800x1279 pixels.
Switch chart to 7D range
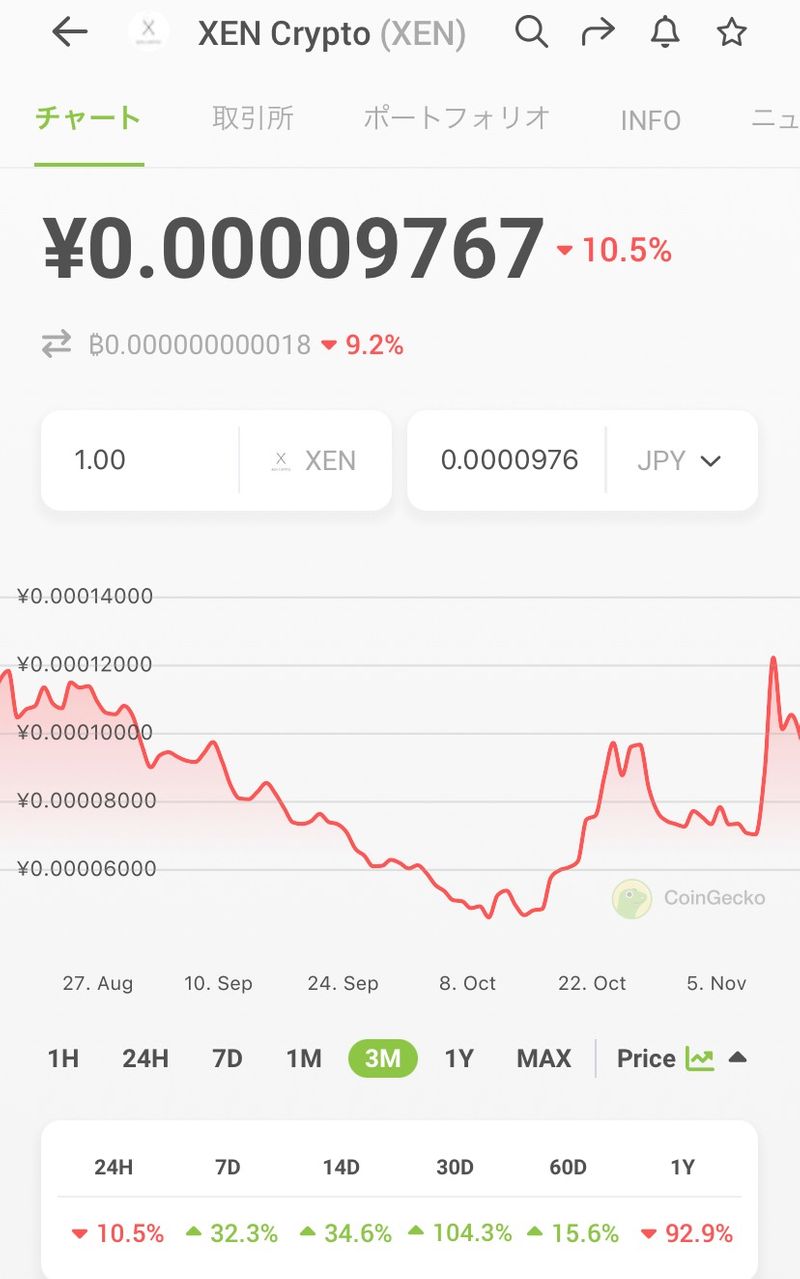(x=227, y=1058)
